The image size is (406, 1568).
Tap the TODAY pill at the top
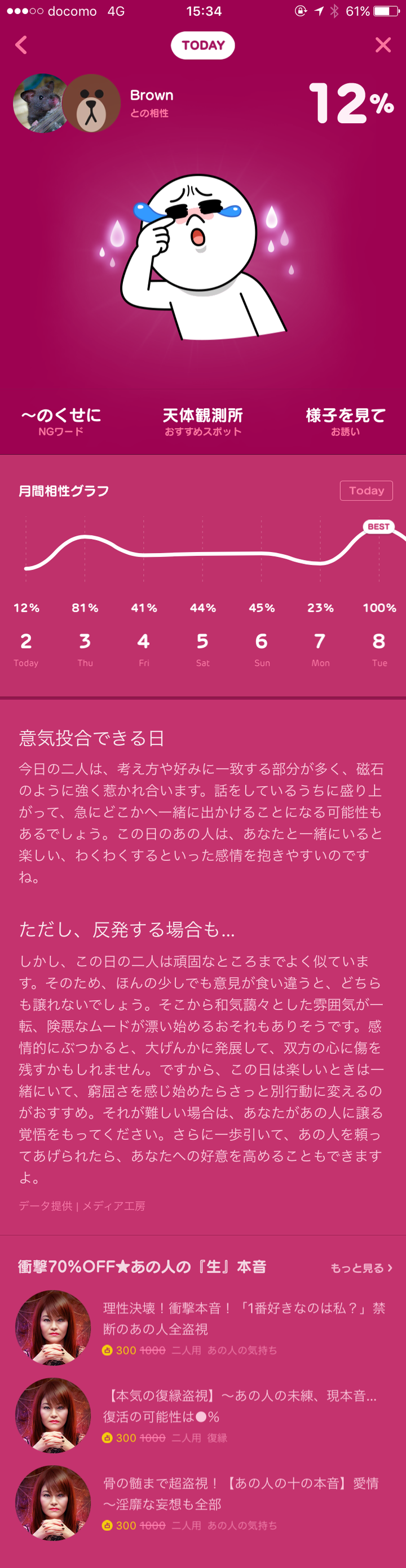click(x=203, y=46)
